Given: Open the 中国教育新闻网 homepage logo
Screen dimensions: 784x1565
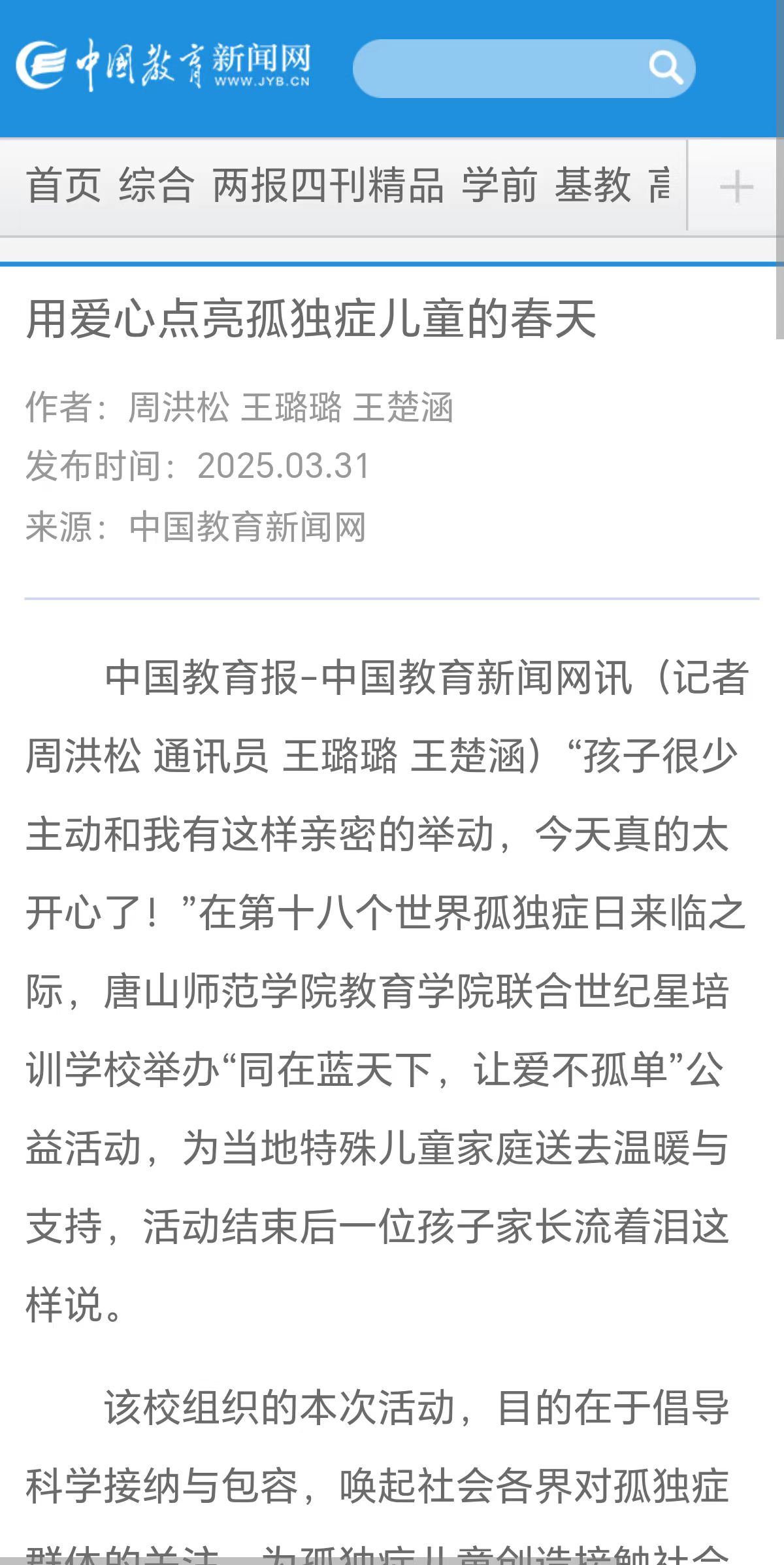Looking at the screenshot, I should tap(163, 65).
